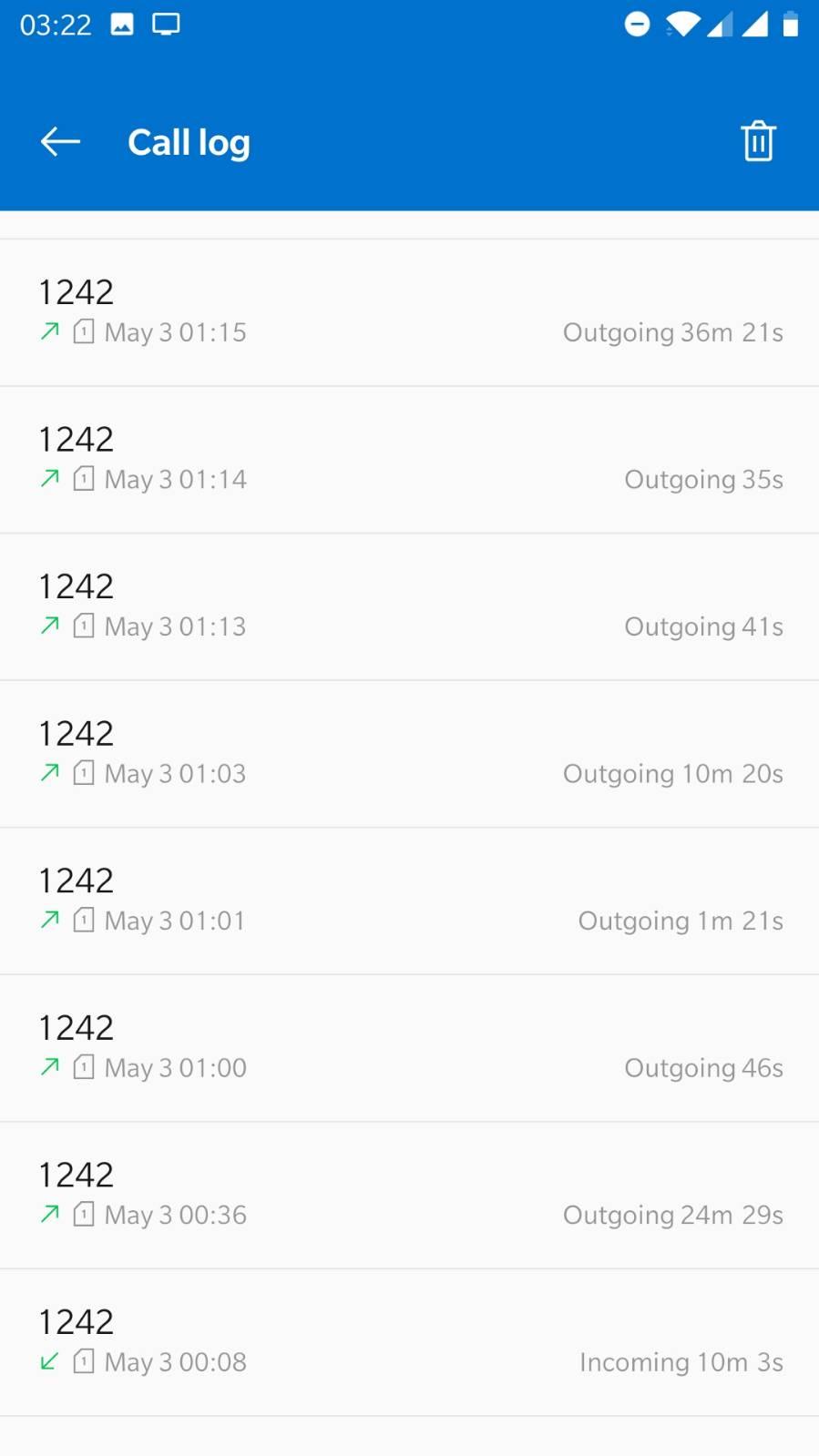Open the call entry from May 3 01:13
Viewport: 819px width, 1456px height.
tap(409, 607)
